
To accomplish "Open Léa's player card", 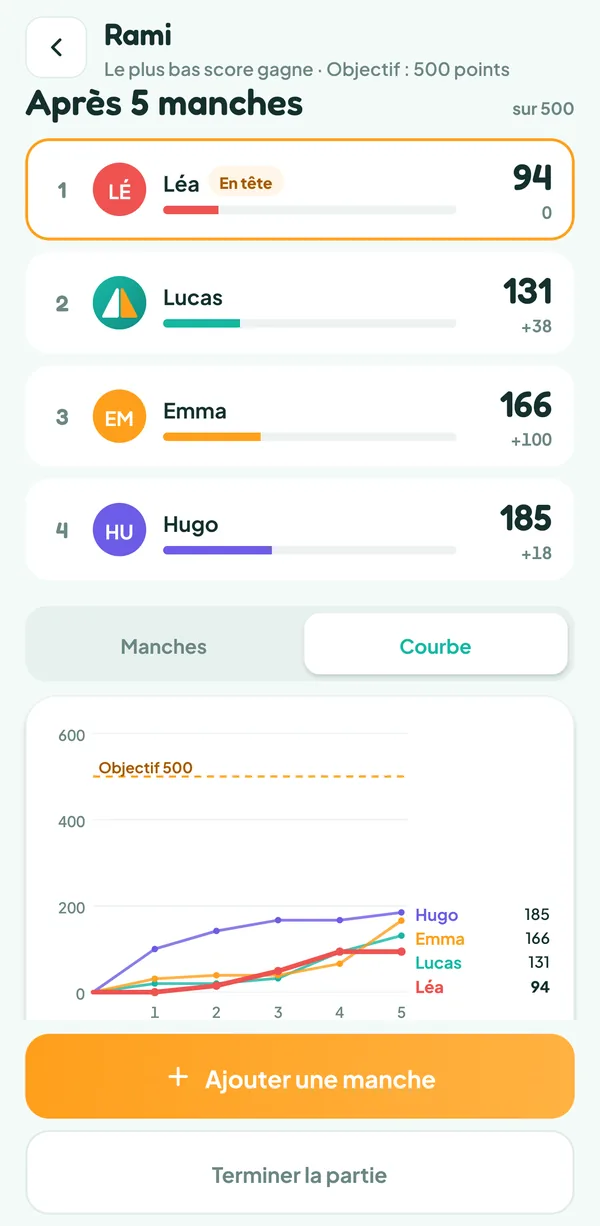I will pos(300,189).
